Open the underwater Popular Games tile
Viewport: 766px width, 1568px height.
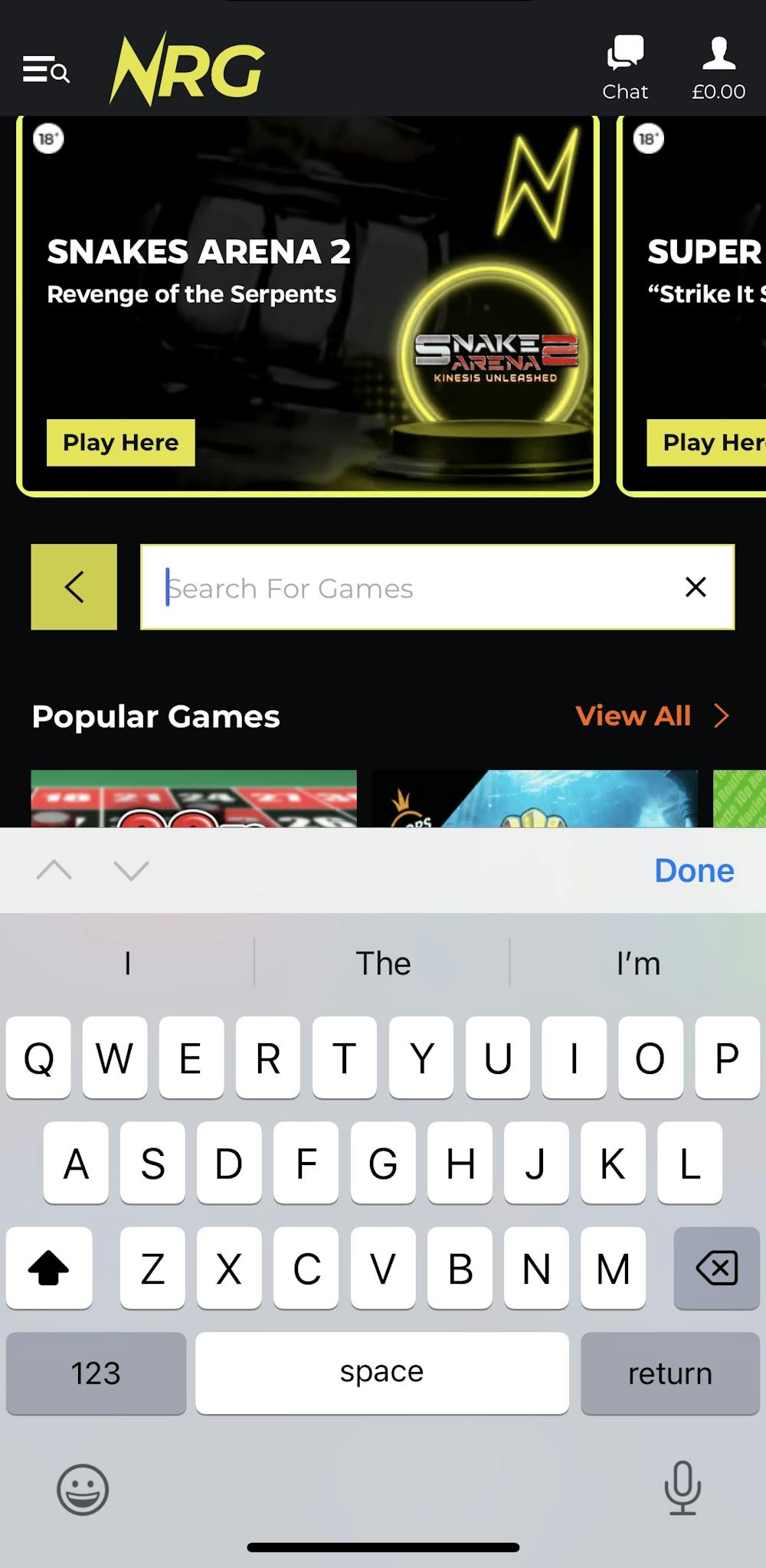click(535, 798)
